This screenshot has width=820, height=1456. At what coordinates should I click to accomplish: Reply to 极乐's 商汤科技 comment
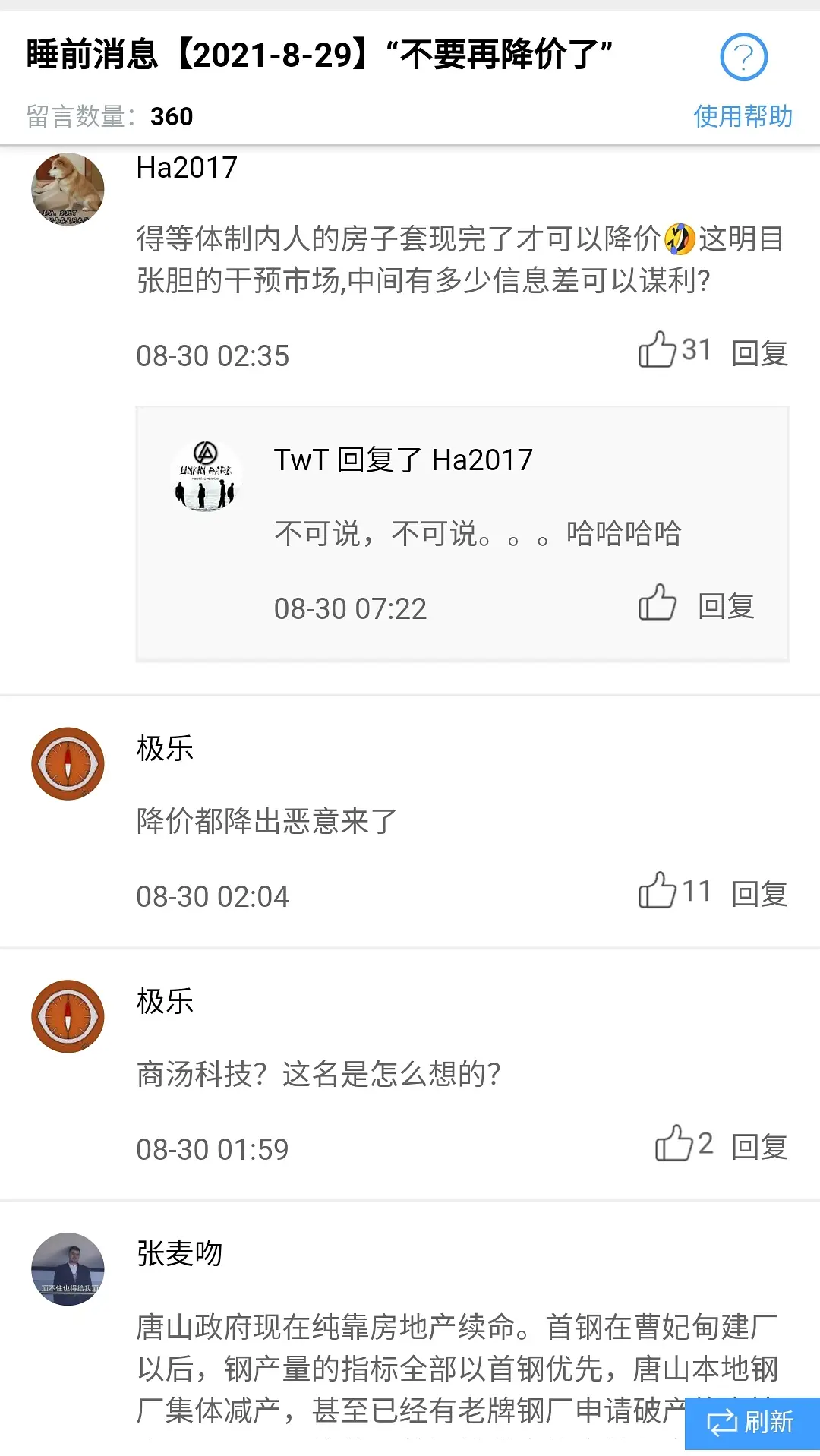(759, 1147)
